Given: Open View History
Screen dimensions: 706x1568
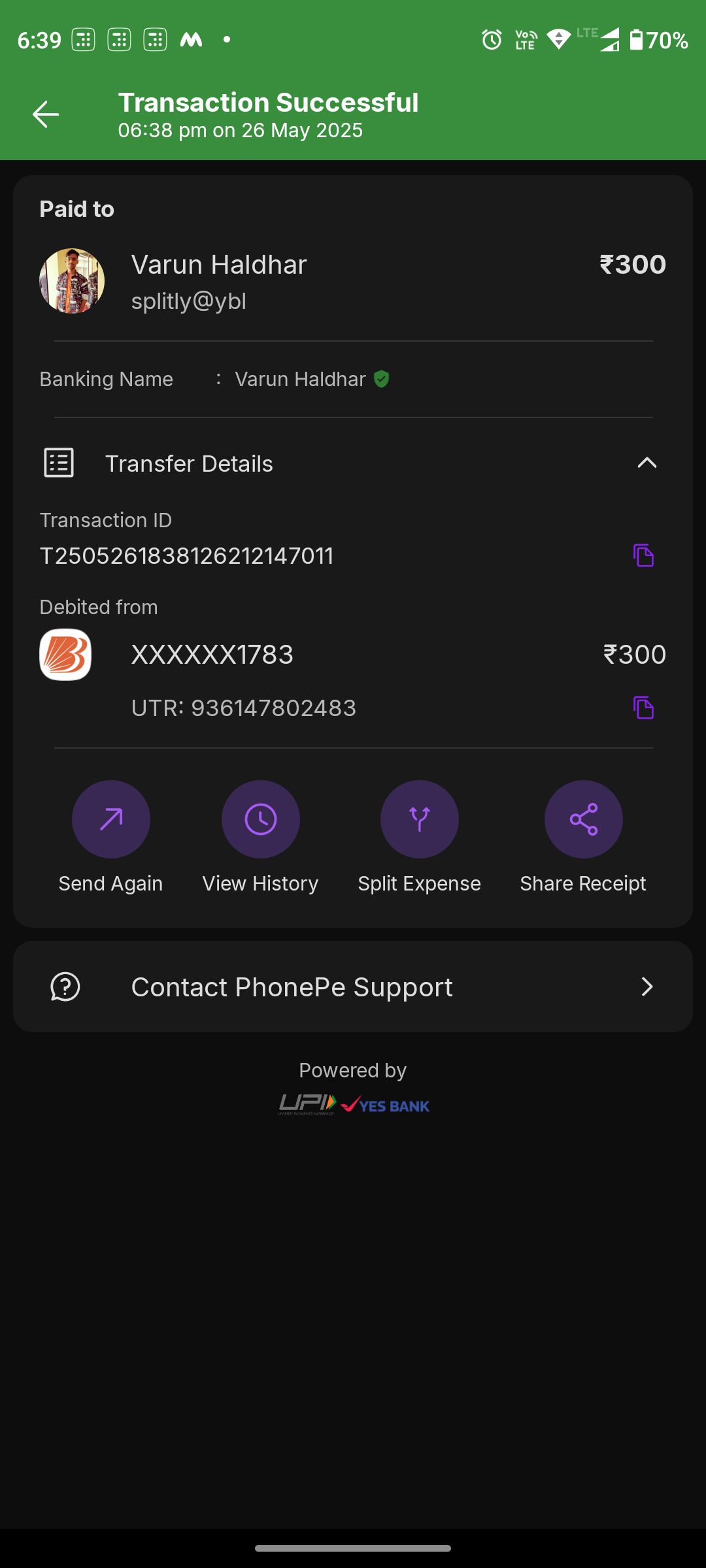Looking at the screenshot, I should 261,819.
